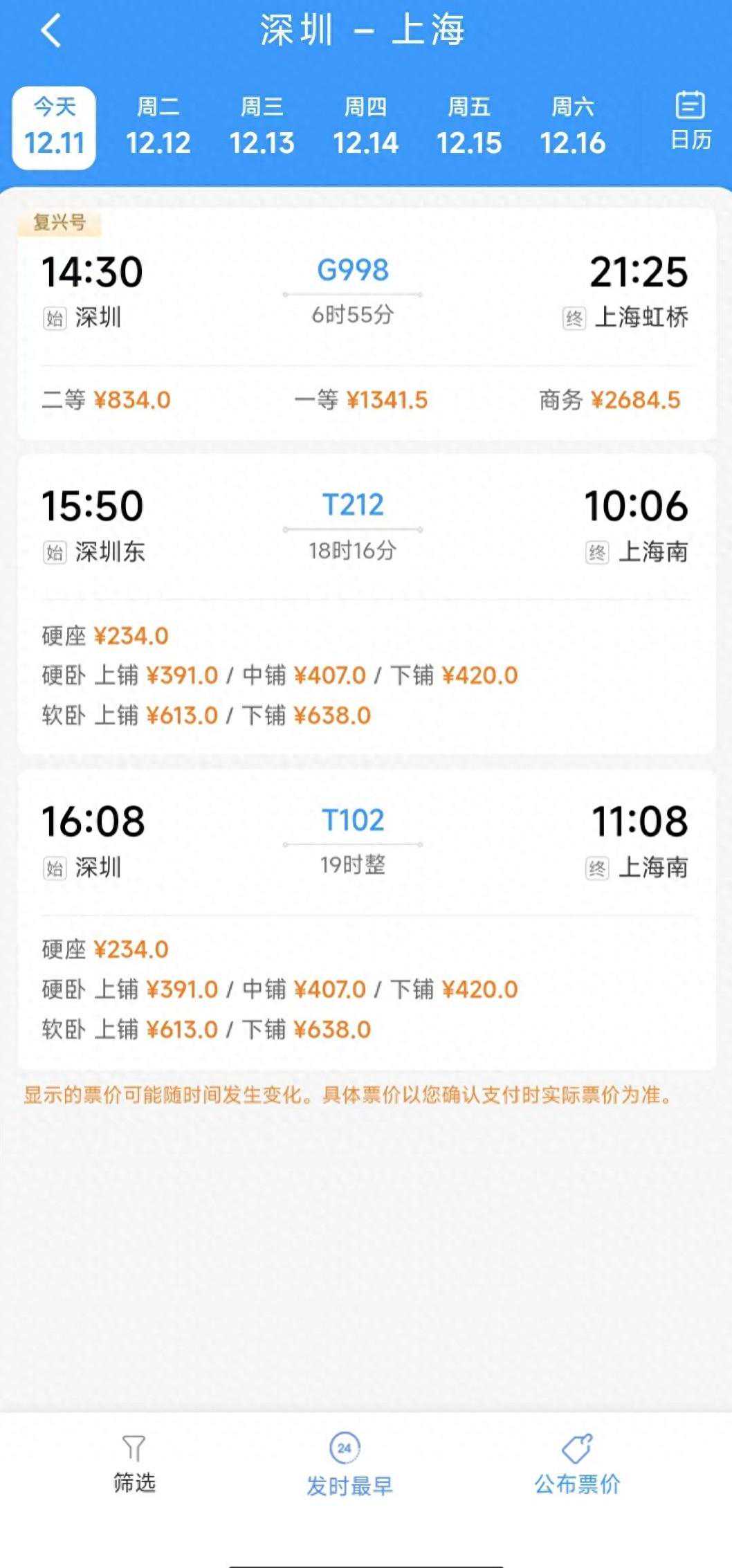Select today's date 12.11
The image size is (732, 1568).
coord(54,128)
